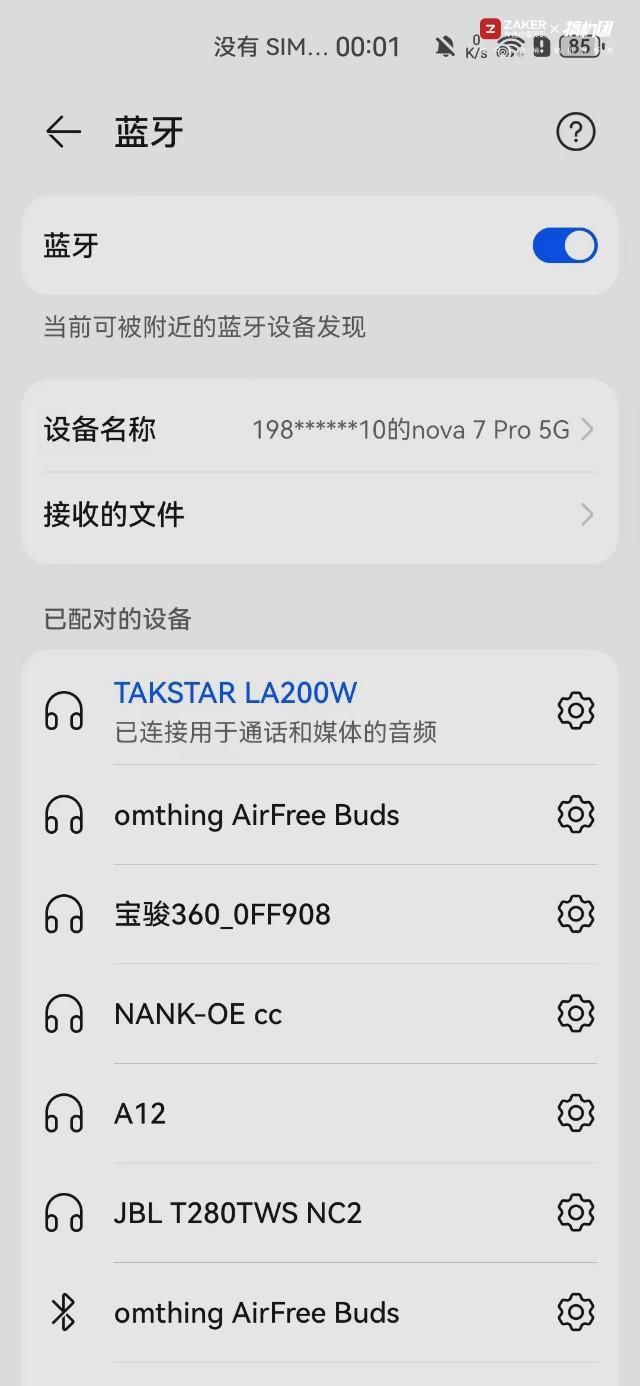This screenshot has width=640, height=1386.
Task: Open 接收的文件
Action: click(x=320, y=515)
